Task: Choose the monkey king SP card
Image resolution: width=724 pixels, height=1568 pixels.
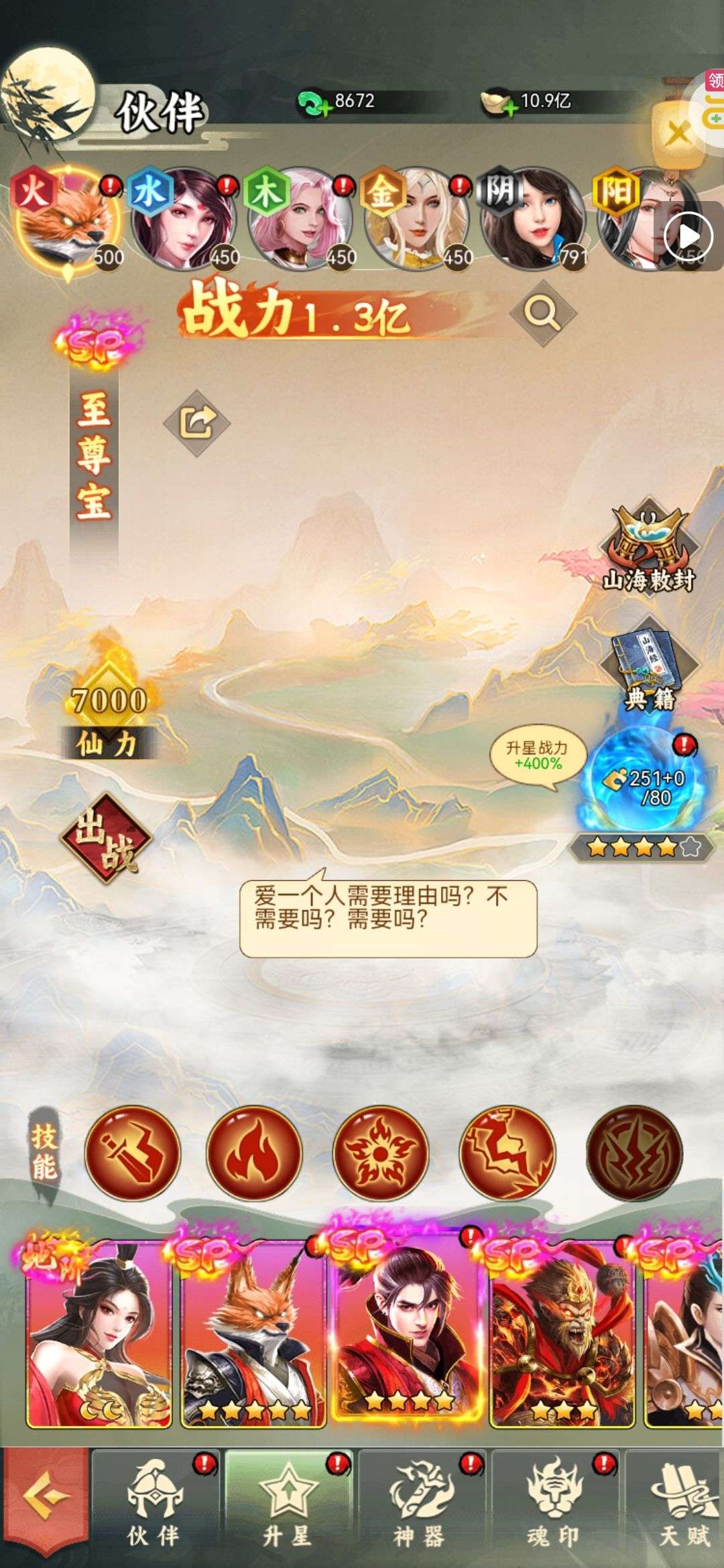Action: click(x=562, y=1333)
